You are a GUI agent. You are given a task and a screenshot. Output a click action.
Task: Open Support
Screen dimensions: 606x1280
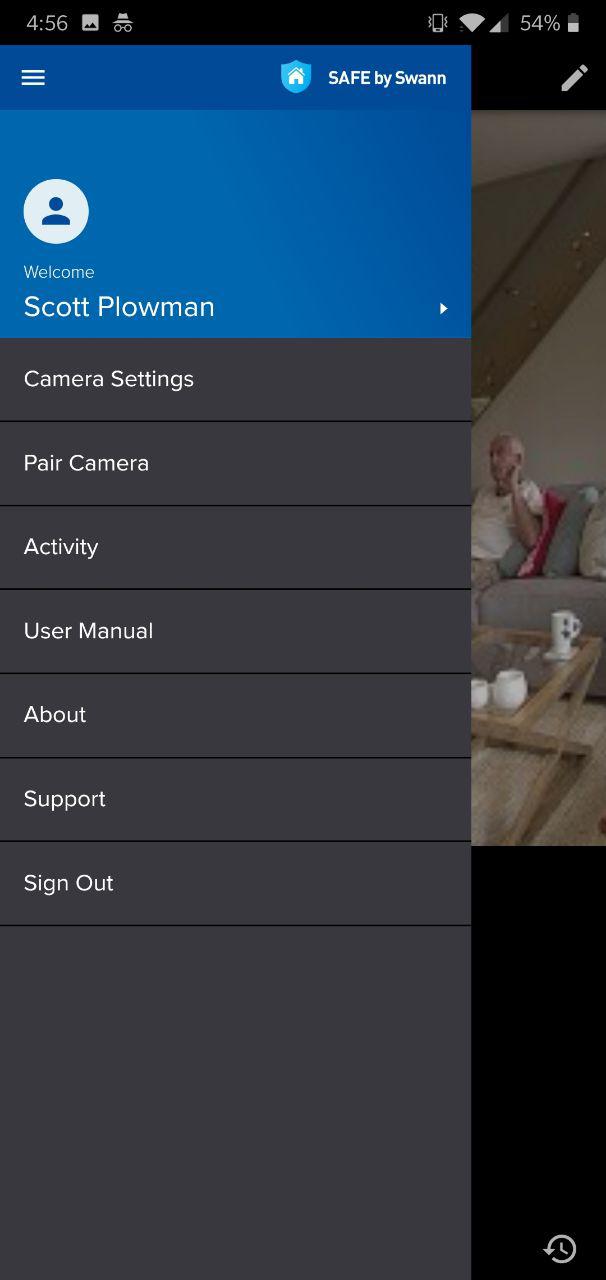pos(235,799)
